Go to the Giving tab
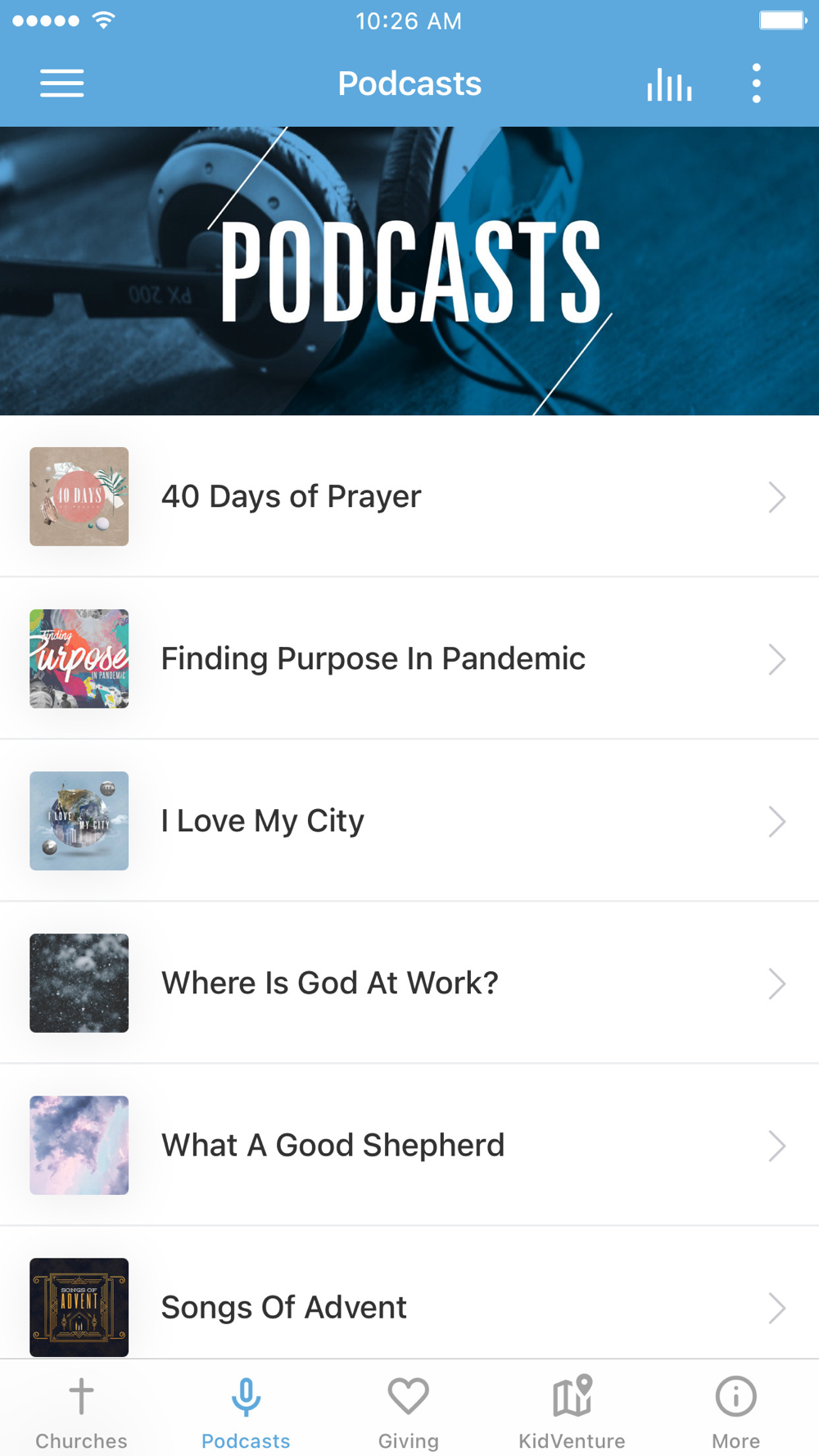This screenshot has width=819, height=1456. (x=409, y=1410)
